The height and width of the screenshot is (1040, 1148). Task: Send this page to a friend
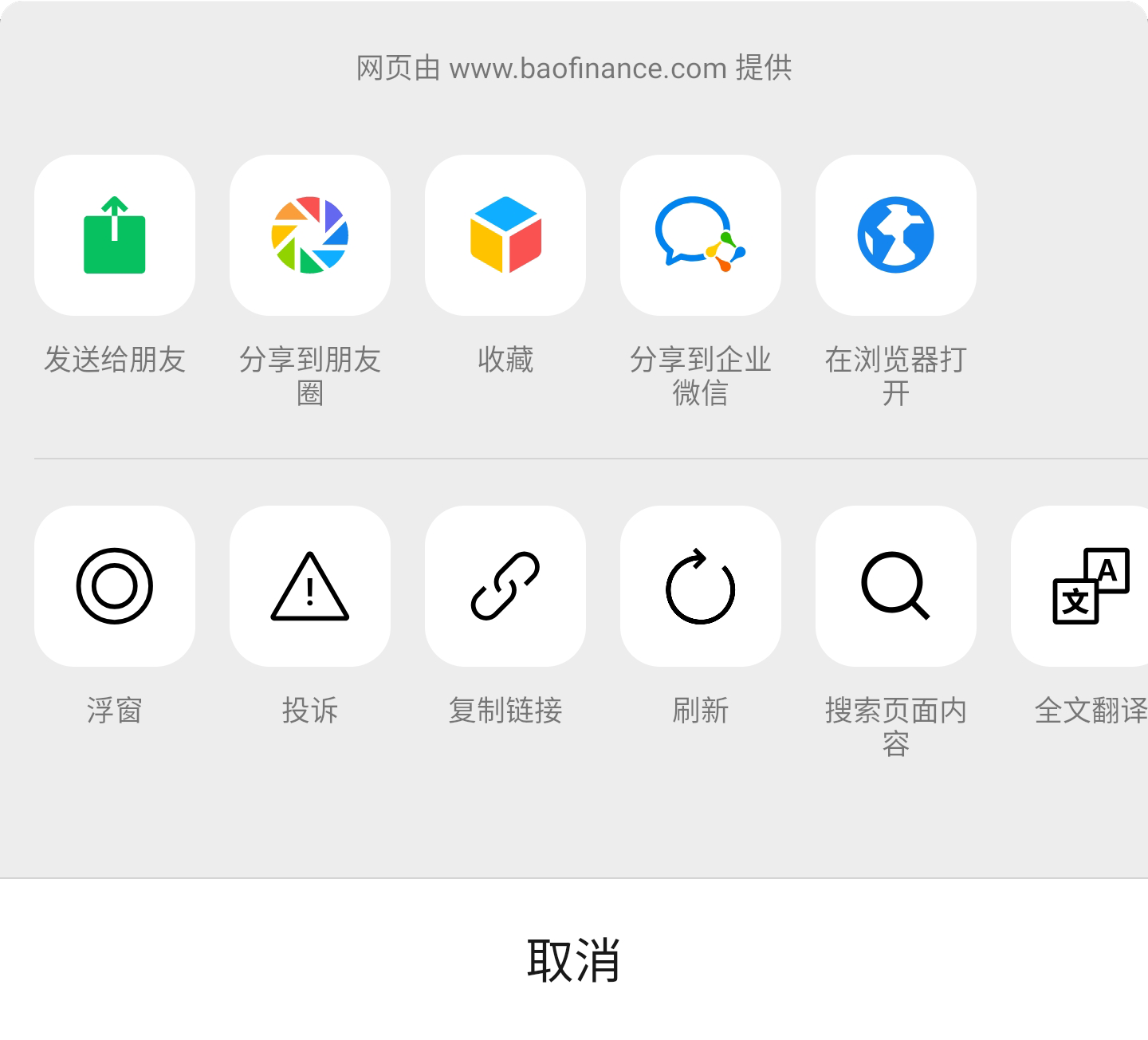115,235
